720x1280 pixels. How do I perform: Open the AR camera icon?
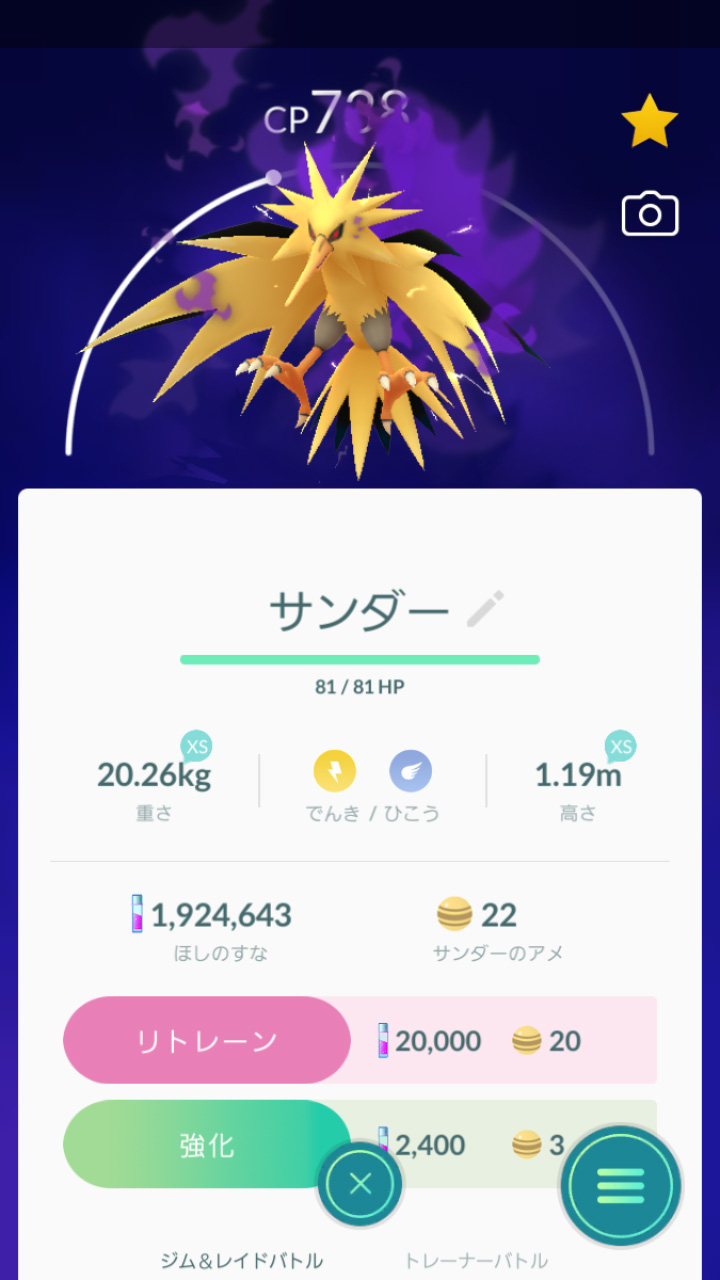coord(650,214)
